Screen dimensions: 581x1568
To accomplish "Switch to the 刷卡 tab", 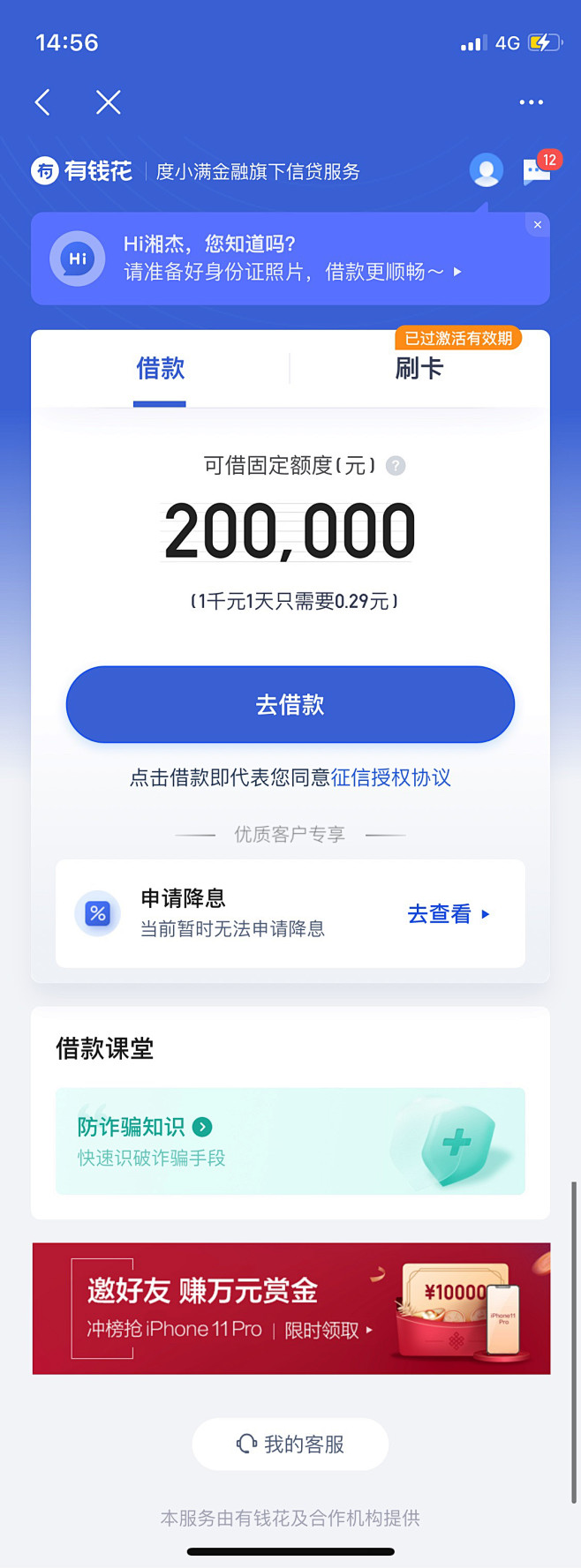I will 419,368.
